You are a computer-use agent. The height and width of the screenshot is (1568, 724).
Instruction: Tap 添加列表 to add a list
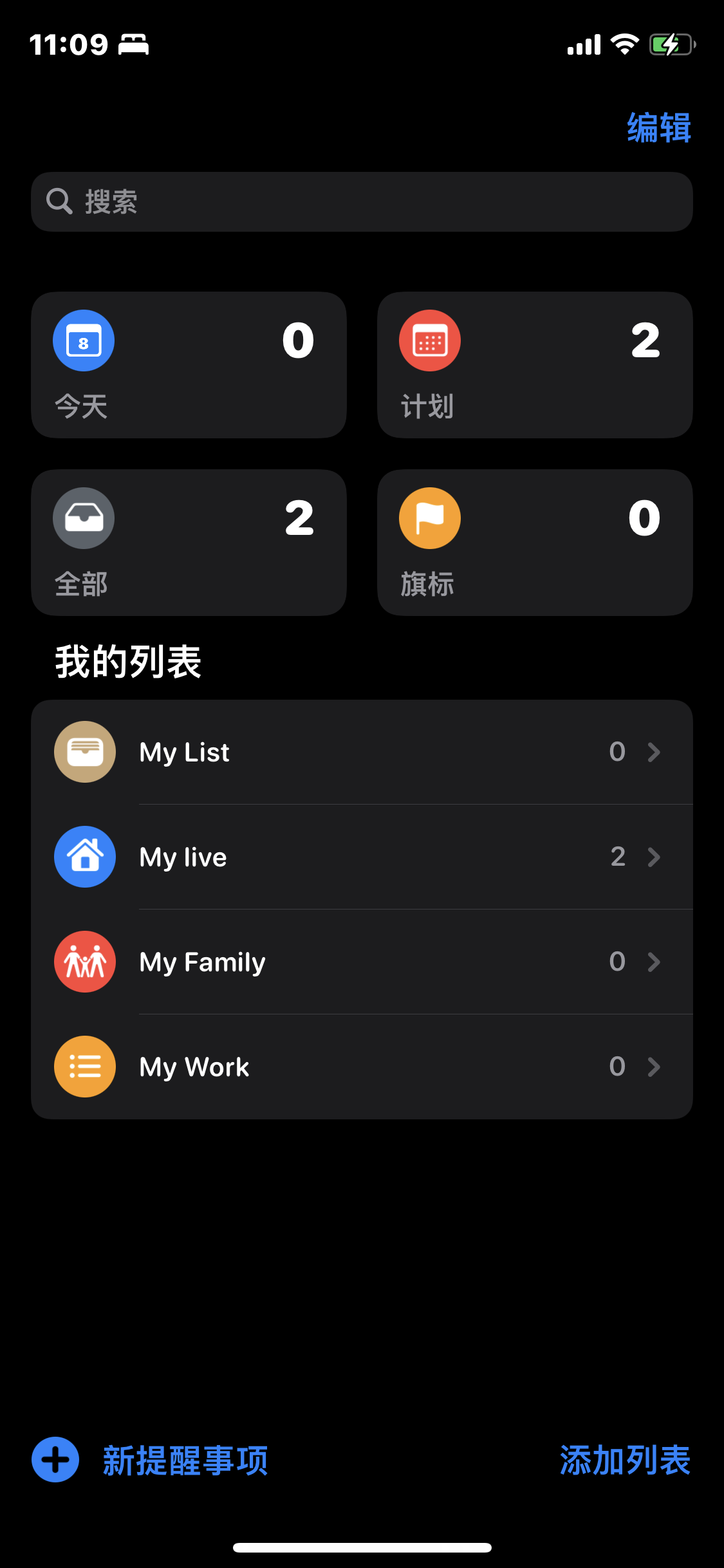point(624,1460)
